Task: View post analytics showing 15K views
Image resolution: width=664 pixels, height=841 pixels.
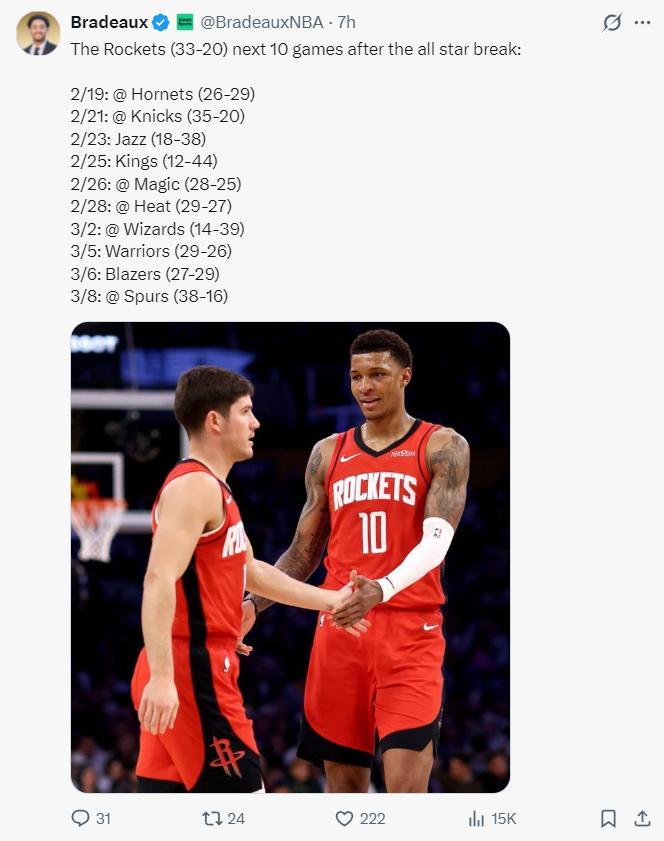Action: 477,818
